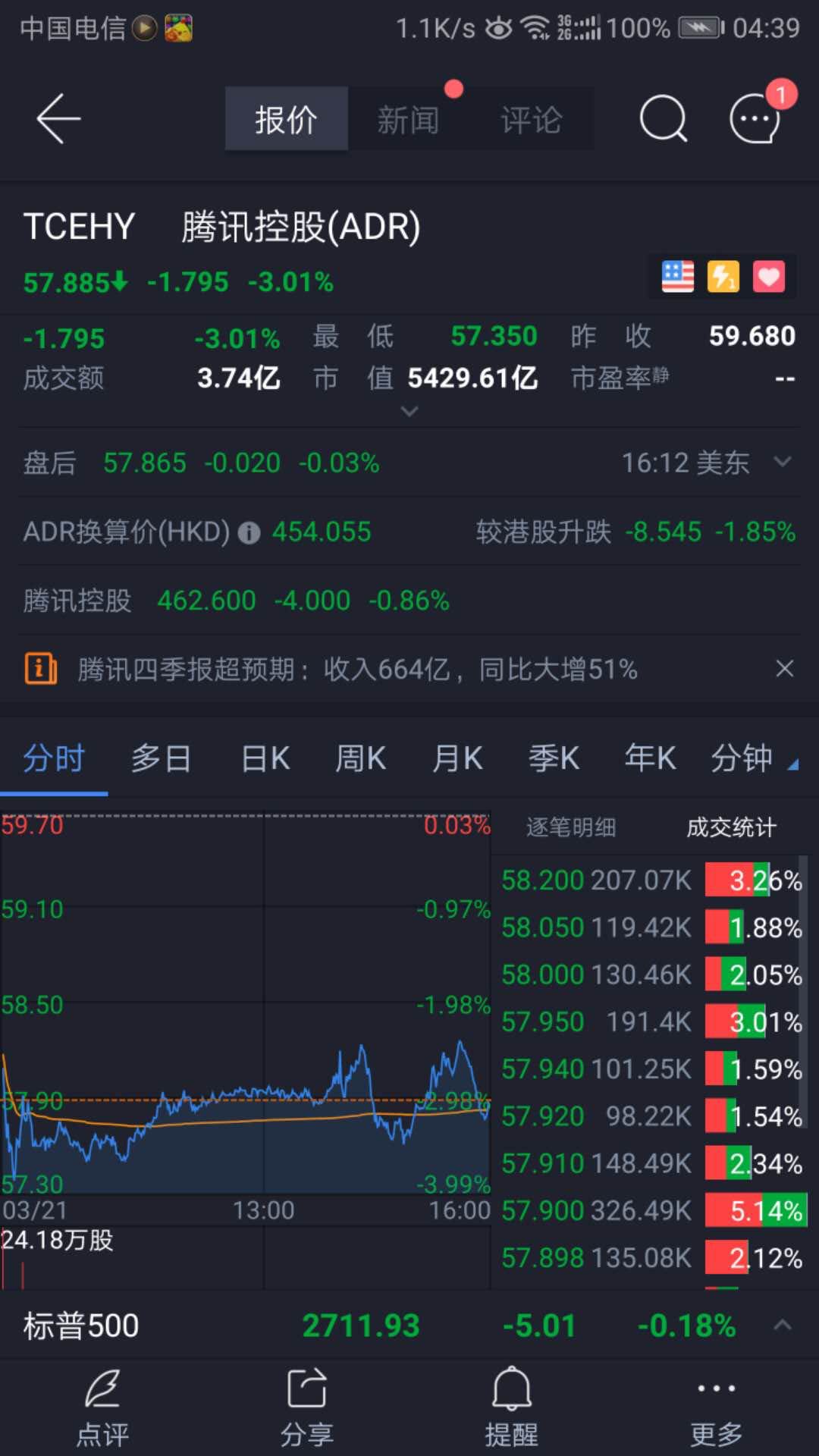Dismiss the 腾讯四季报 news banner
This screenshot has height=1456, width=819.
pos(785,668)
